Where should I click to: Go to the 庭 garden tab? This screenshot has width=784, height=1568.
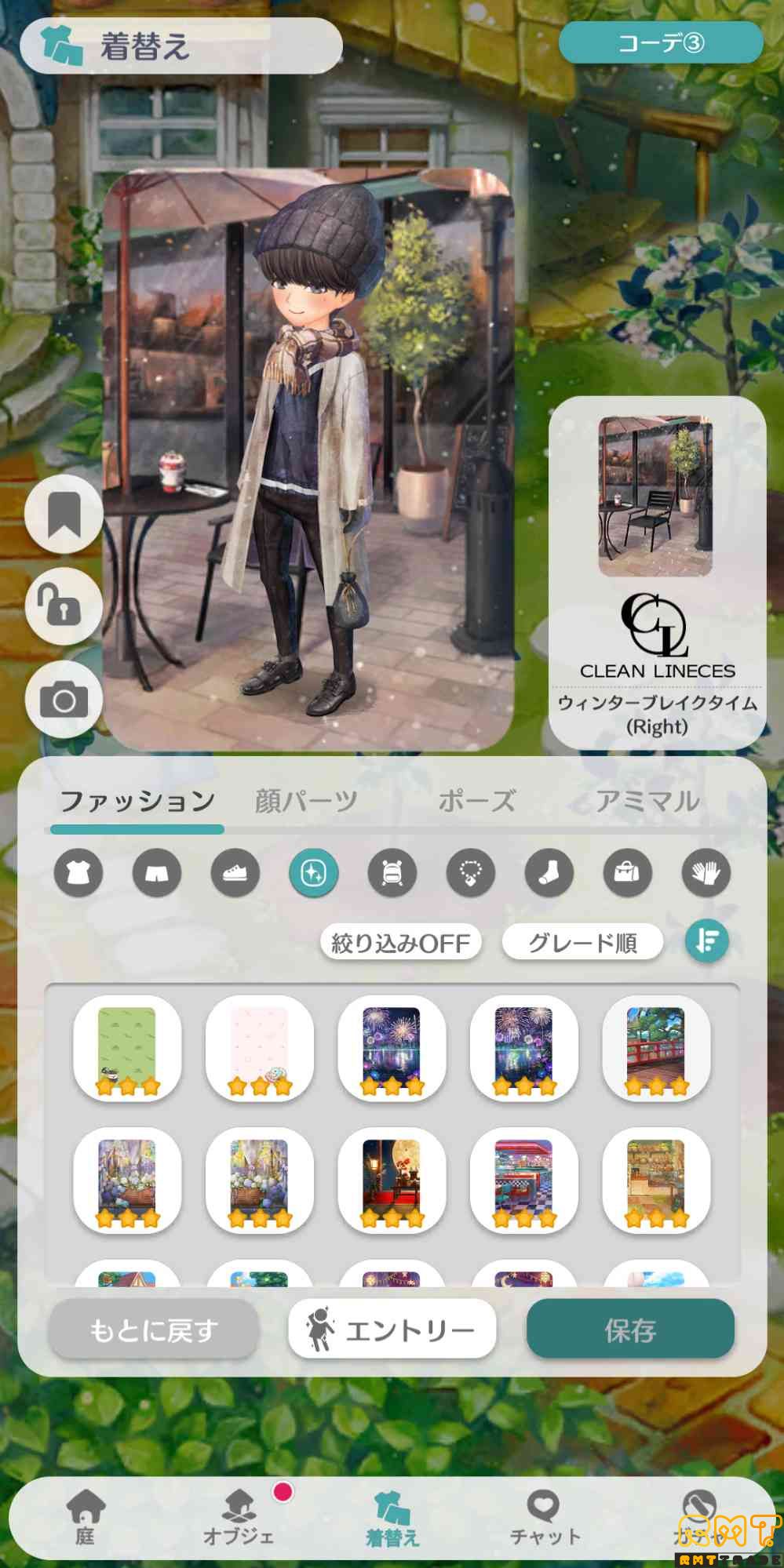coord(85,1518)
